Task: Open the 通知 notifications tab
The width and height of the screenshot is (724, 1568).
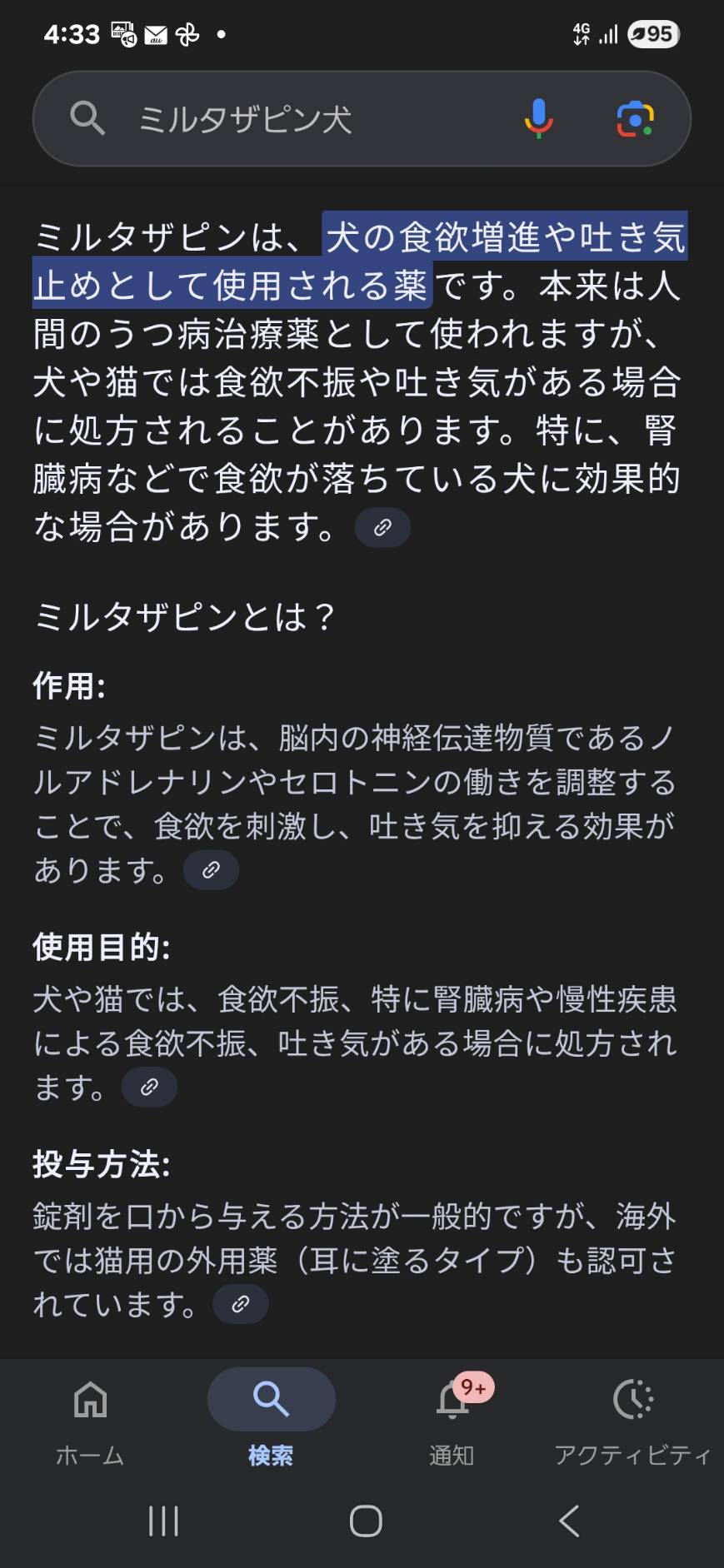Action: coord(452,1422)
